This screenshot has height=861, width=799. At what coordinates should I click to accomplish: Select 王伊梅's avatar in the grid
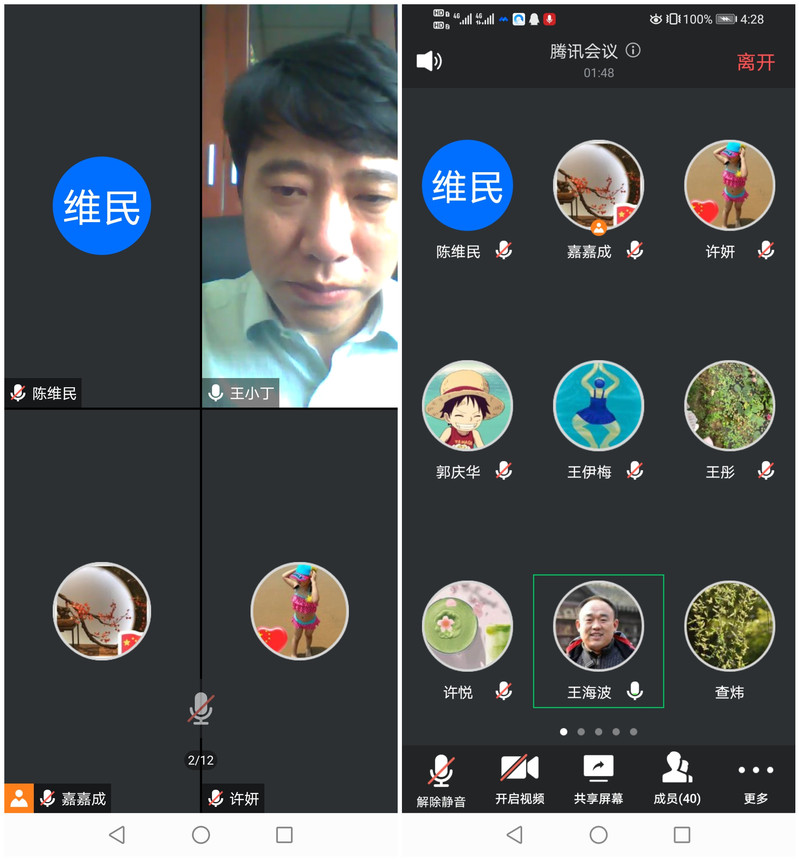(598, 406)
